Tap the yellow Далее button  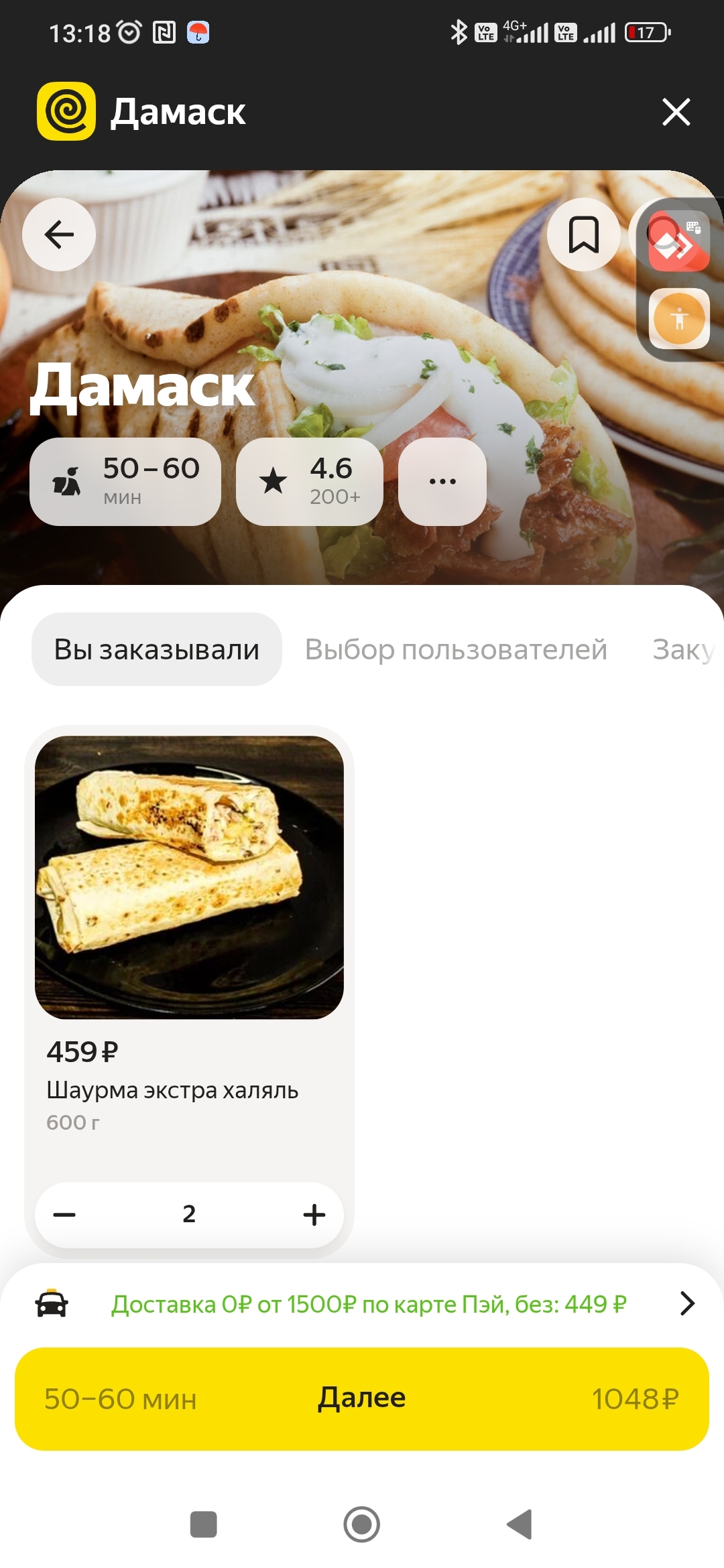(x=362, y=1399)
